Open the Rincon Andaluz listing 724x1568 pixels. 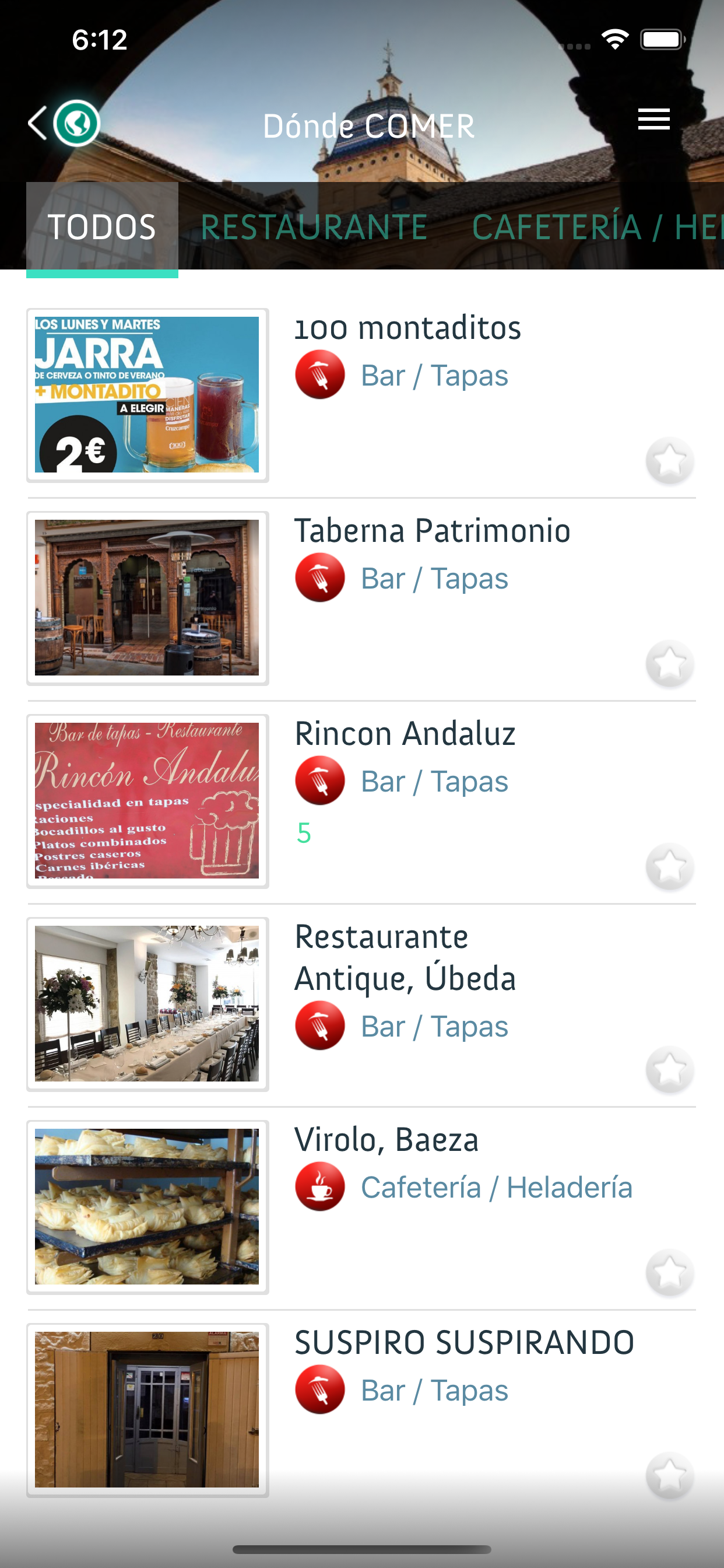(361, 802)
